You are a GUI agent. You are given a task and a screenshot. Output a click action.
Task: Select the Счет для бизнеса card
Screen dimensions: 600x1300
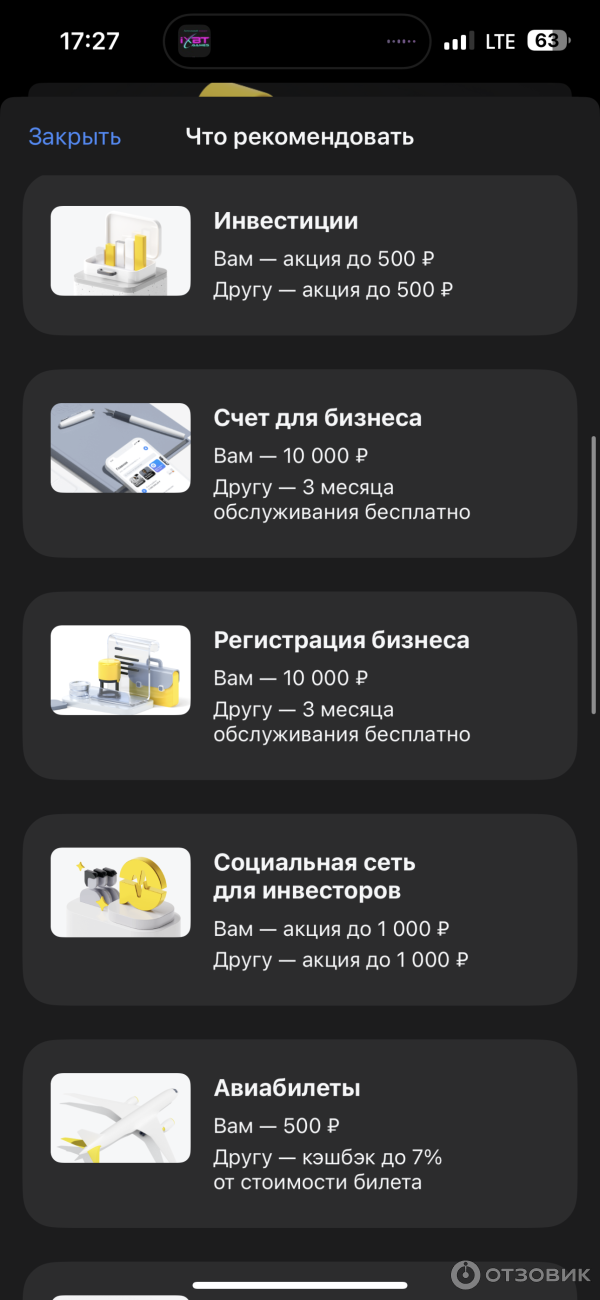point(300,463)
